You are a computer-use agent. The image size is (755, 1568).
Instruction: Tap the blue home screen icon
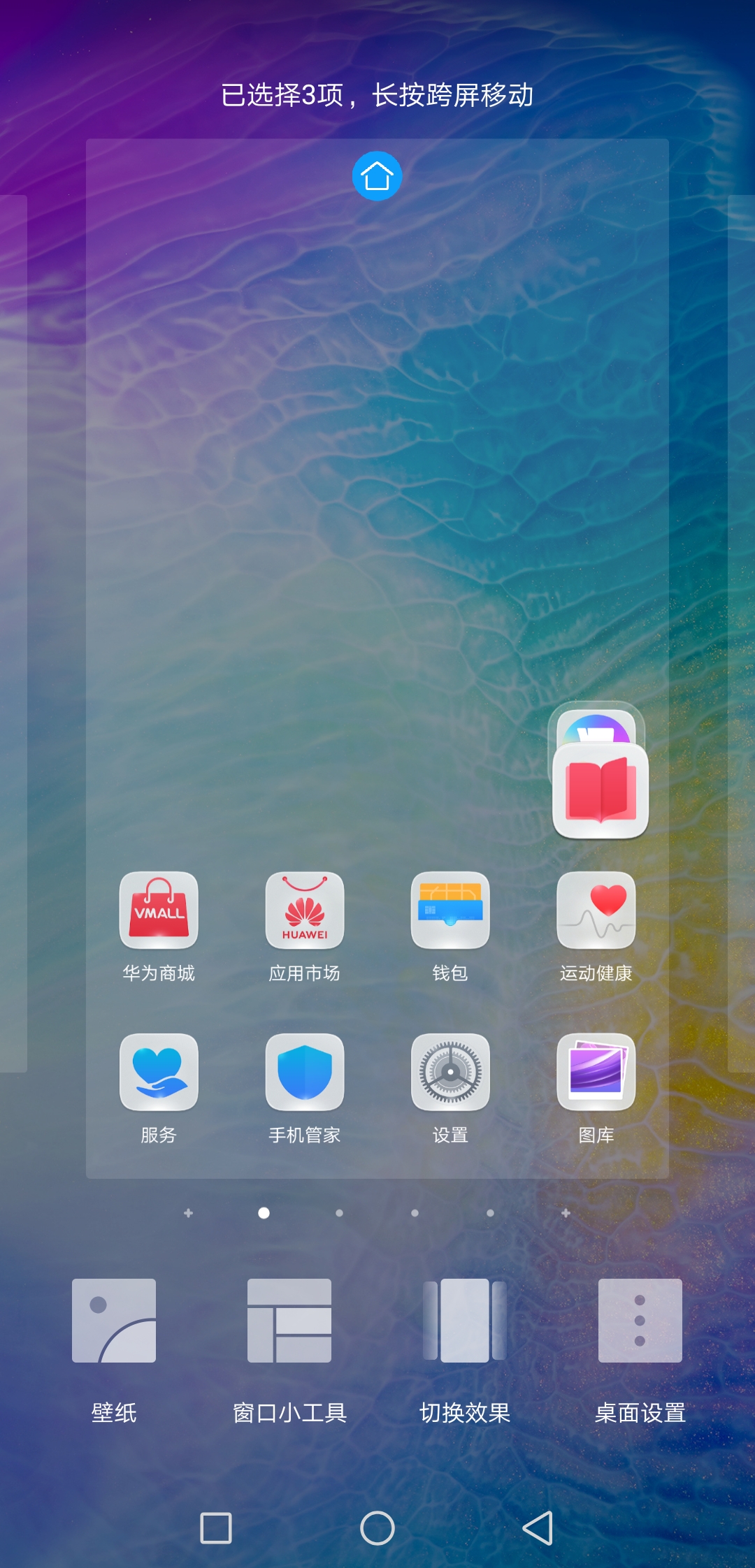(x=377, y=176)
